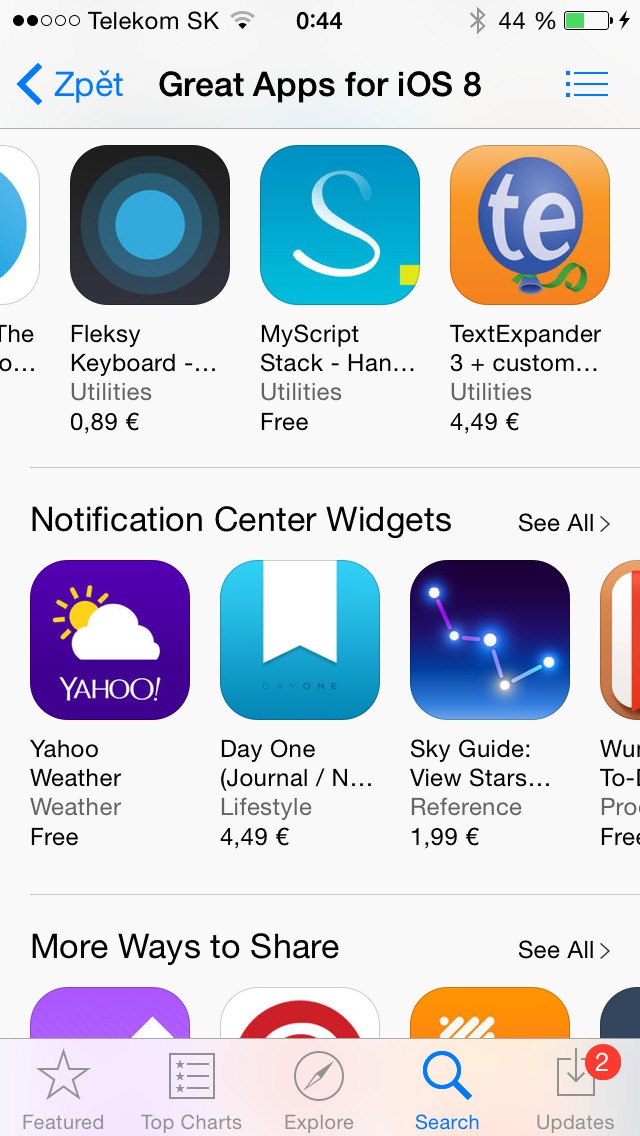See all Notification Center Widgets
This screenshot has height=1136, width=640.
(x=563, y=523)
